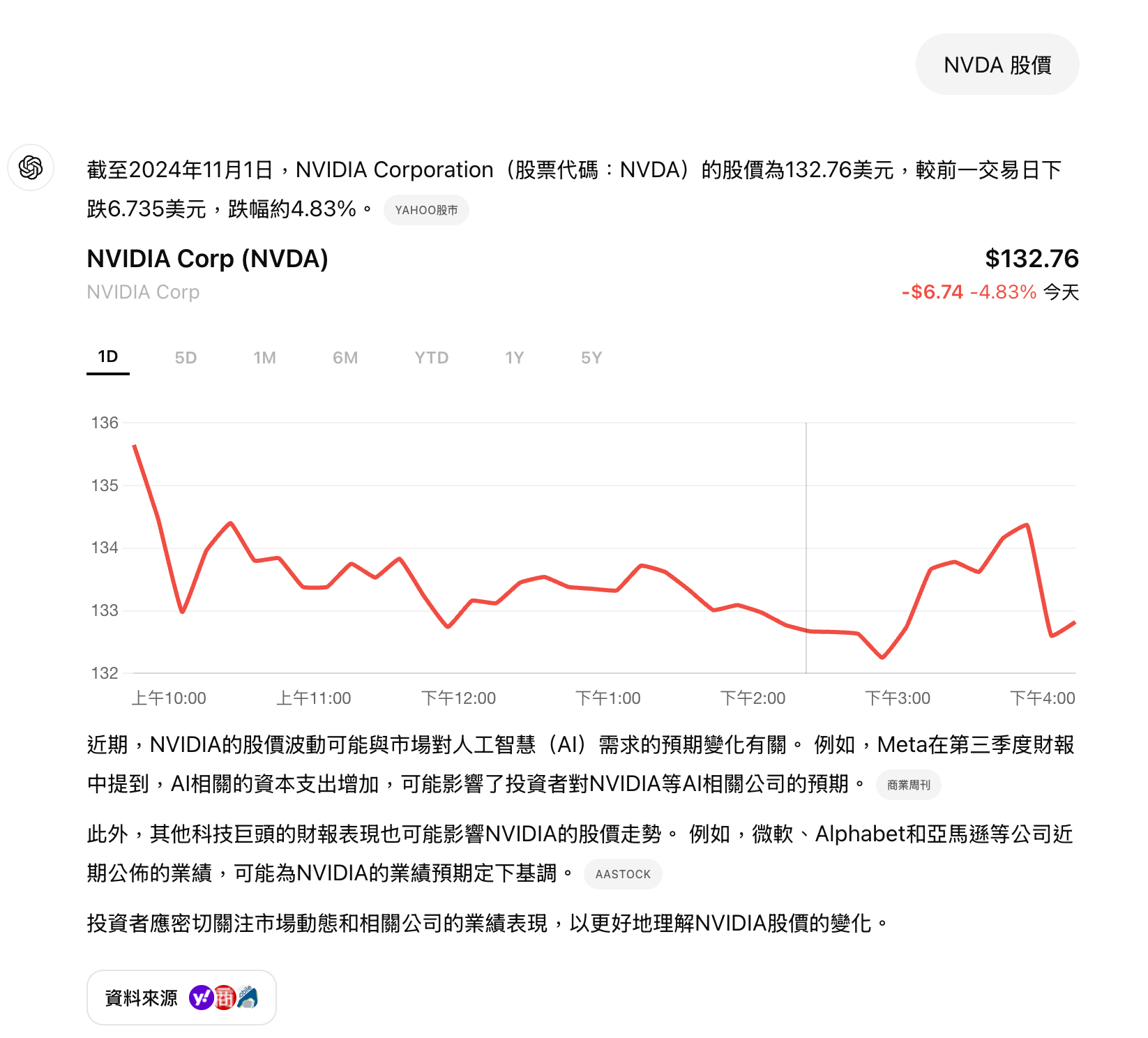View the 1Y price chart

click(514, 358)
